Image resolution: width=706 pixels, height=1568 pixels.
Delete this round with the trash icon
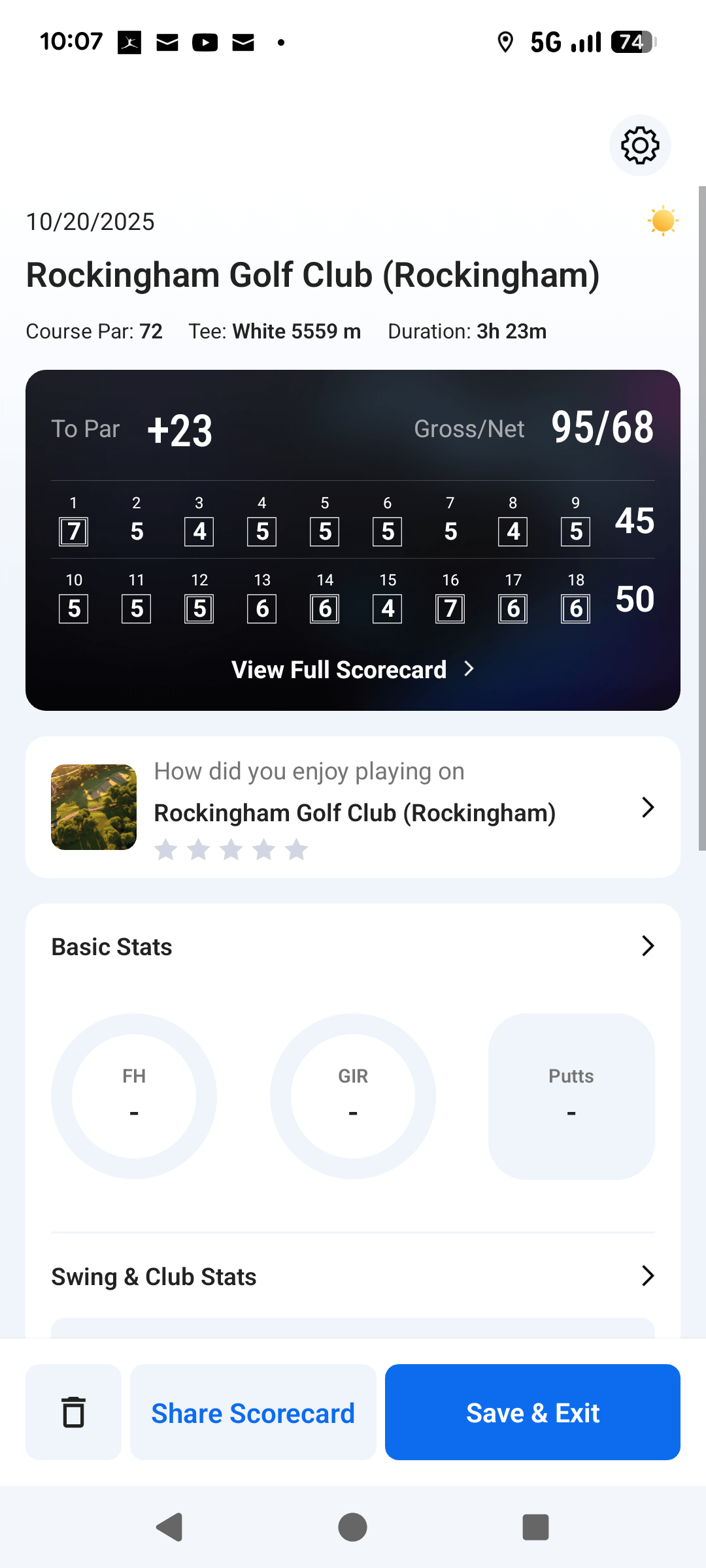pos(73,1412)
